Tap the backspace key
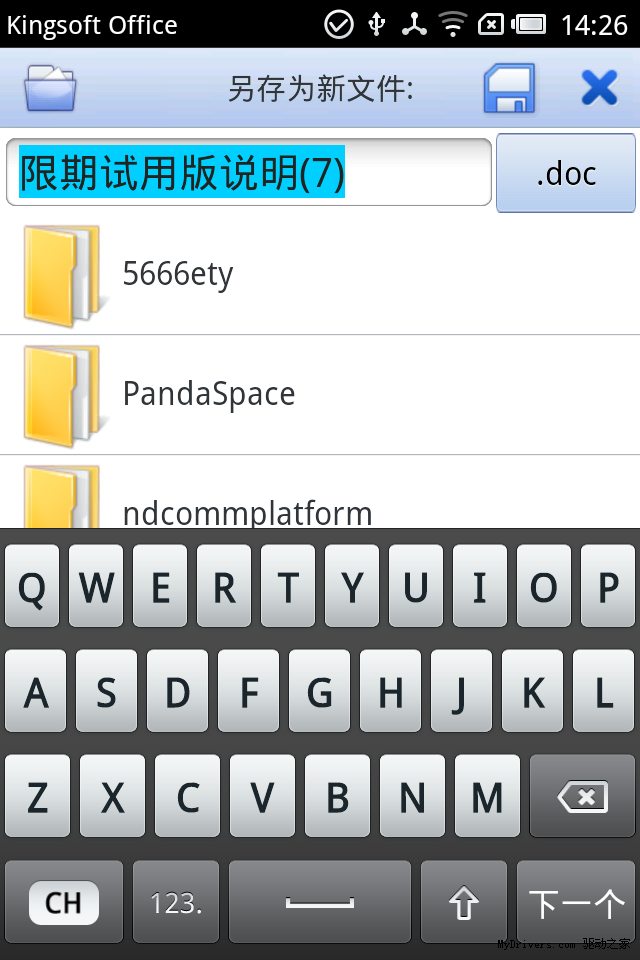 [582, 797]
